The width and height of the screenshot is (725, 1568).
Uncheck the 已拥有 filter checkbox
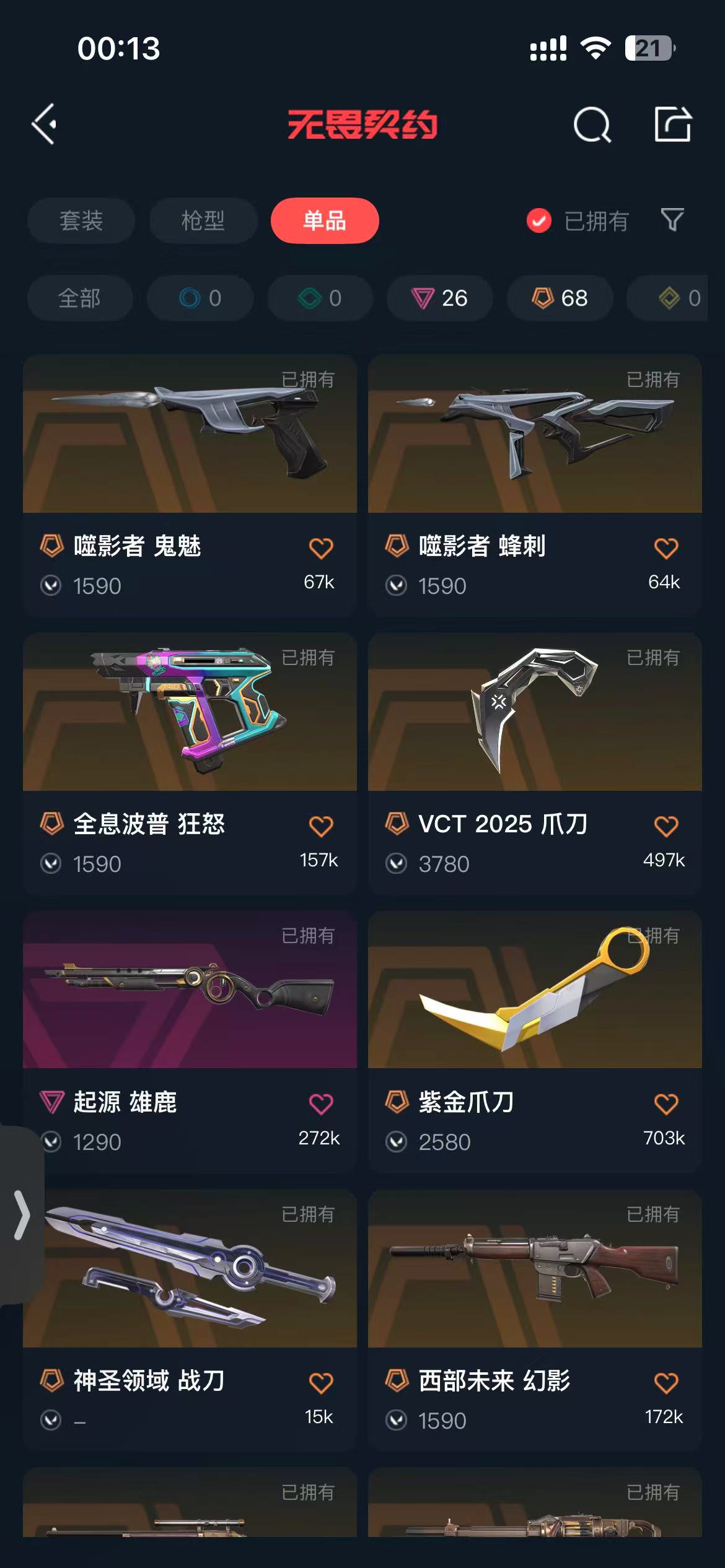[x=539, y=220]
